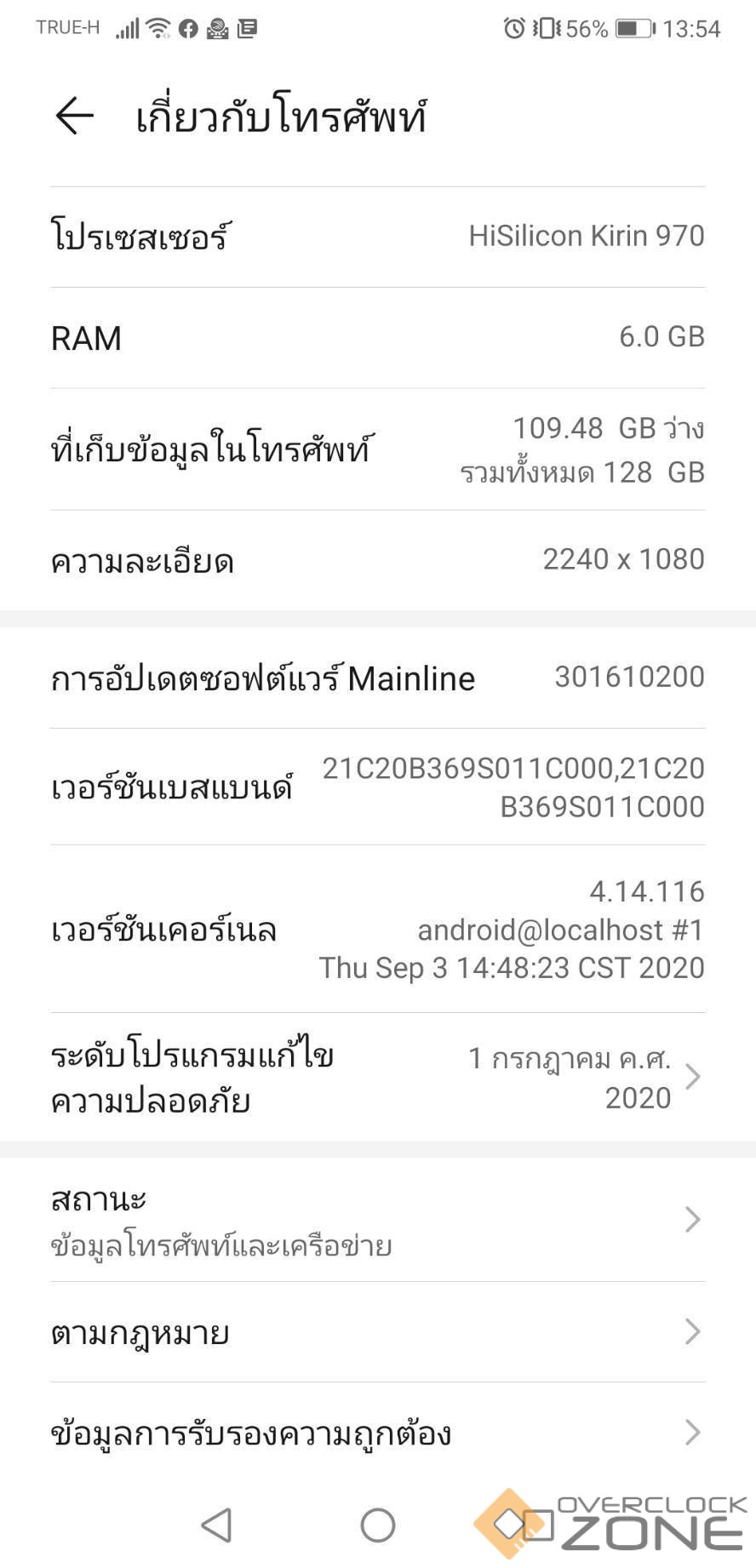
Task: Tap the system back triangle button
Action: click(x=217, y=1525)
